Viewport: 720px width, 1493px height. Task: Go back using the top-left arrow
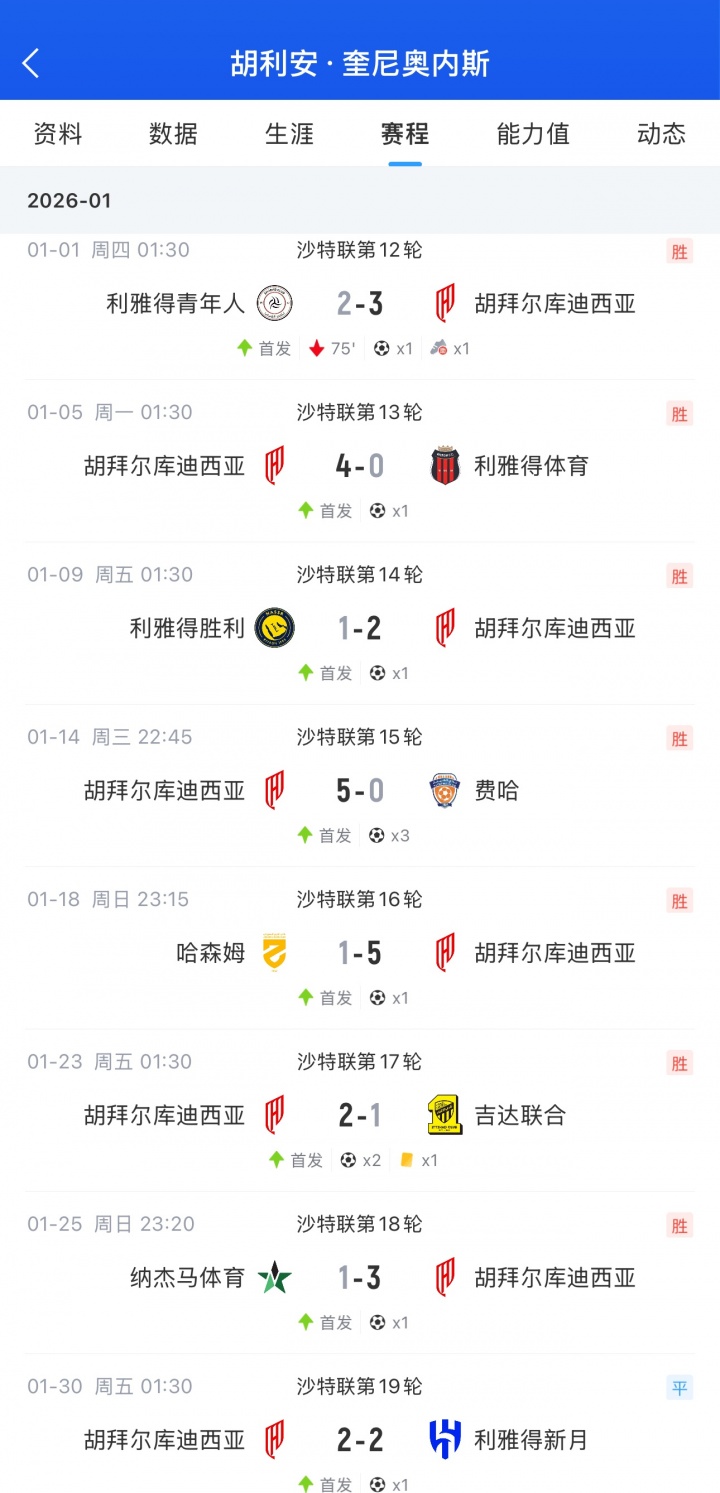click(31, 63)
